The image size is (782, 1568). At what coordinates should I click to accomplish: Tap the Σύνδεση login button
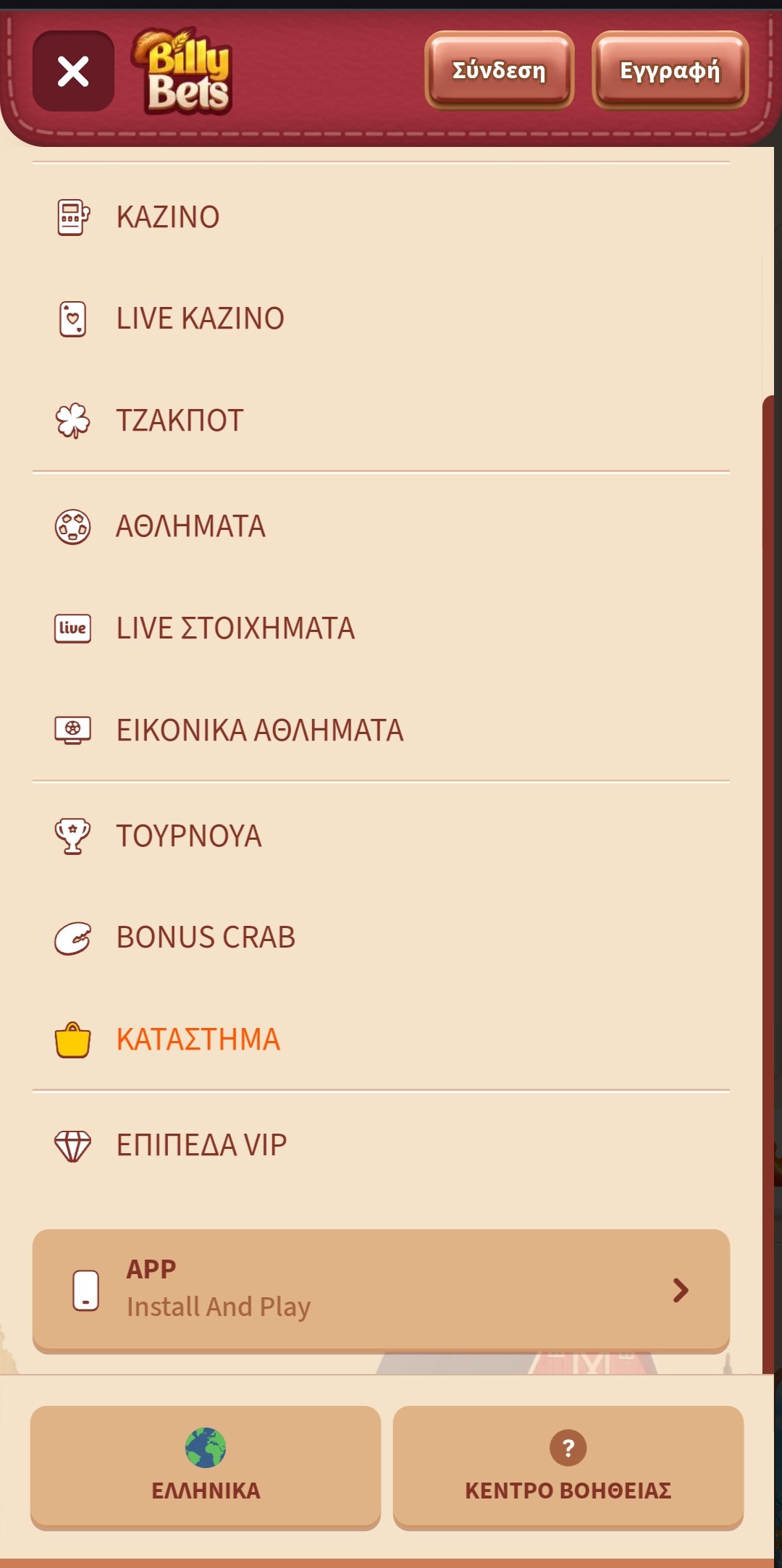[x=499, y=70]
